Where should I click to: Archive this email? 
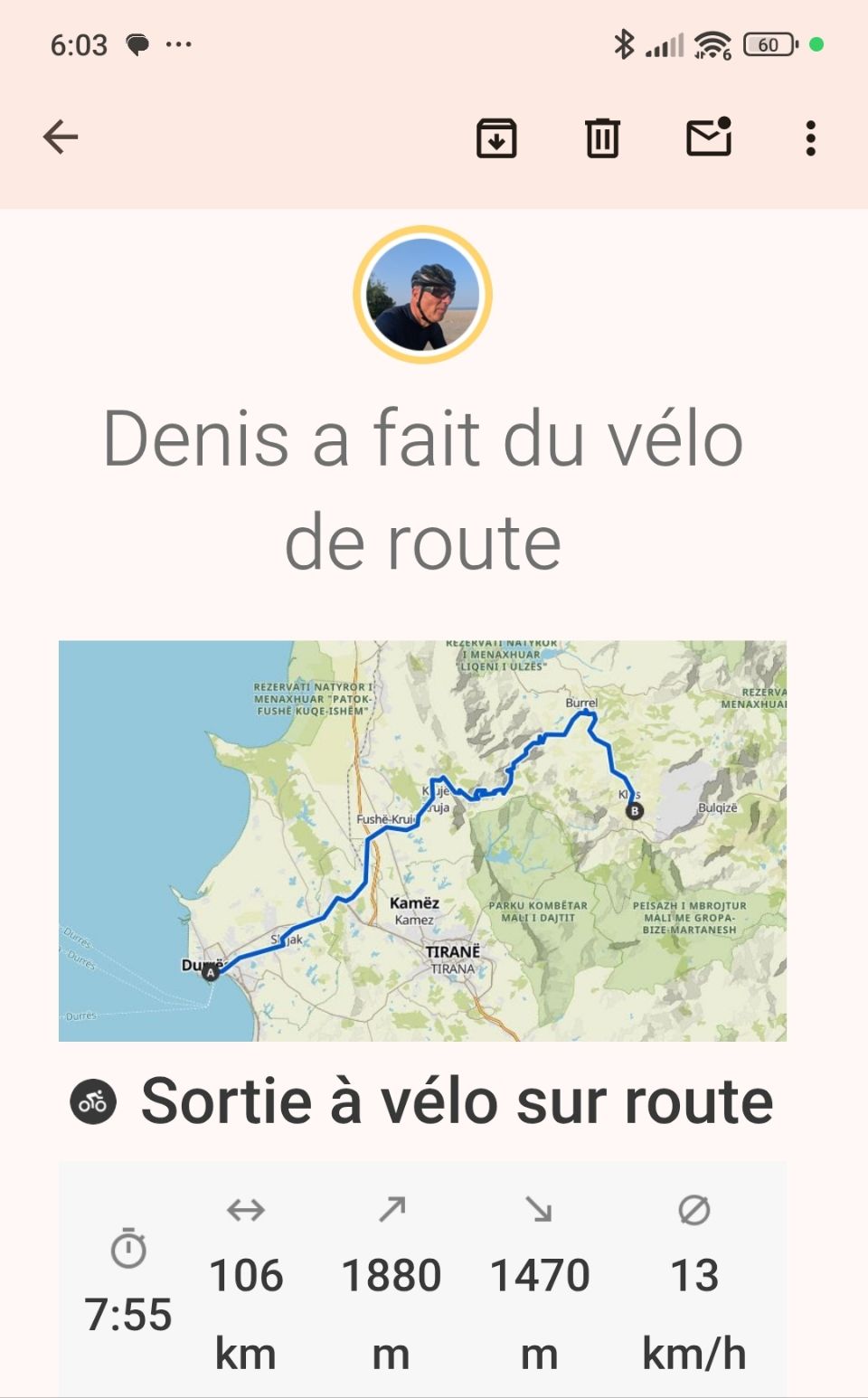click(496, 138)
